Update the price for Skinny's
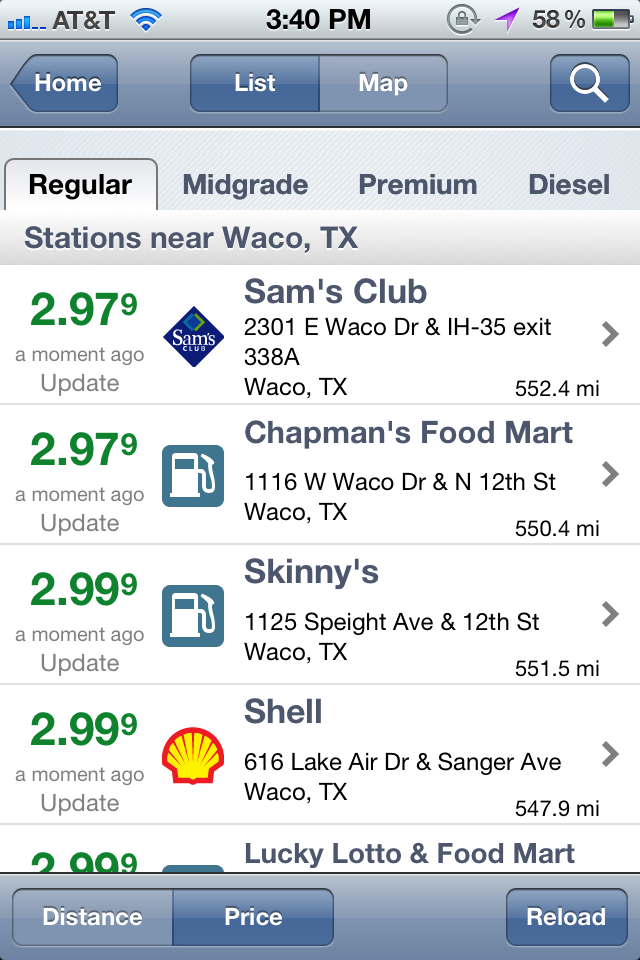The height and width of the screenshot is (960, 640). [x=80, y=663]
